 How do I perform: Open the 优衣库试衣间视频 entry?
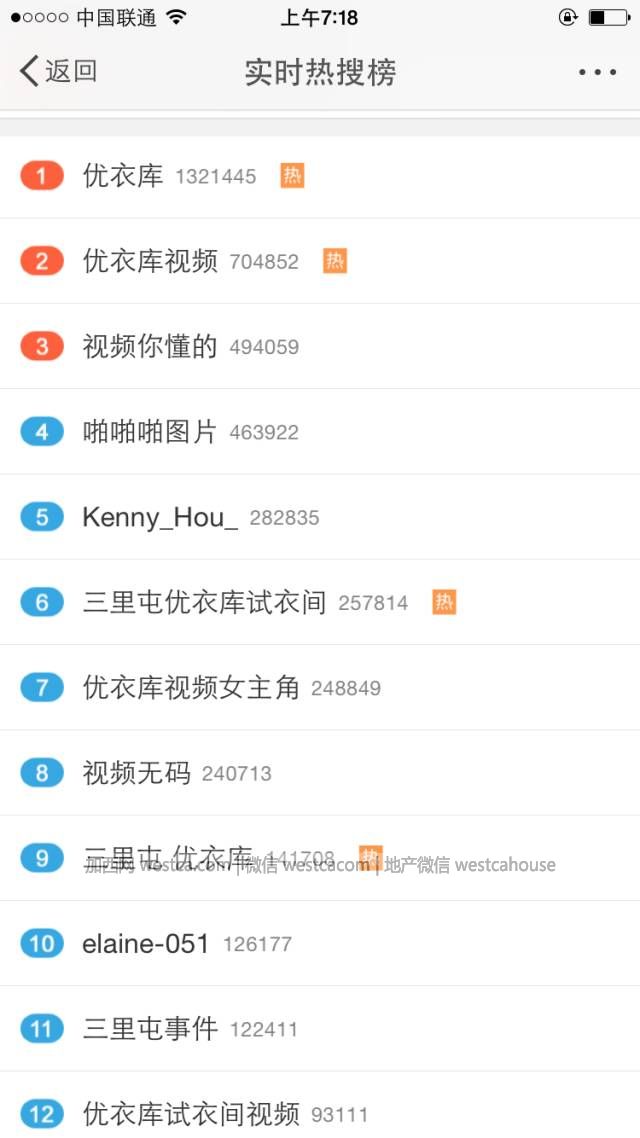coord(320,1105)
